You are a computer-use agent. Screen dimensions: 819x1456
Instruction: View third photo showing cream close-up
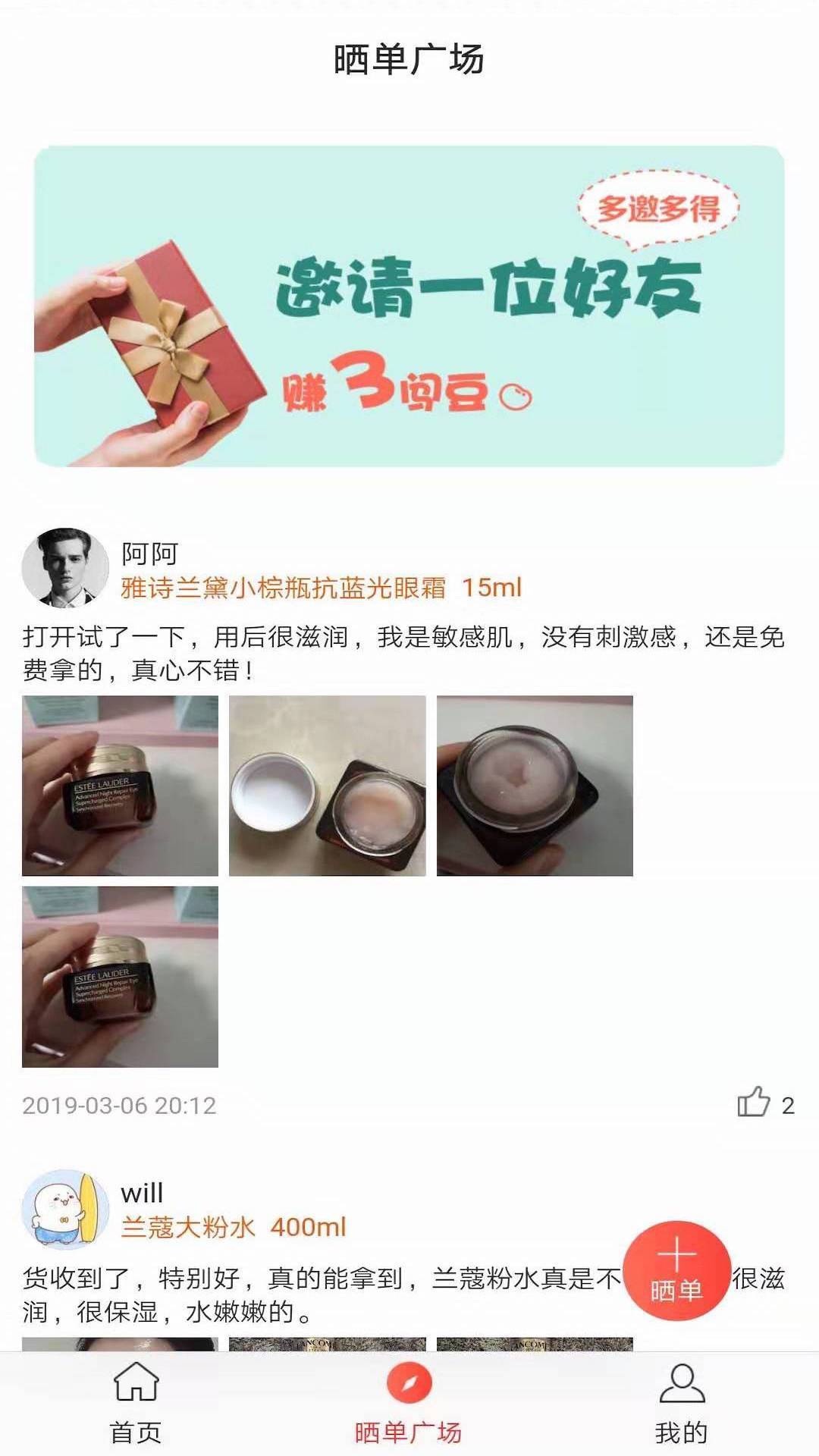point(535,786)
